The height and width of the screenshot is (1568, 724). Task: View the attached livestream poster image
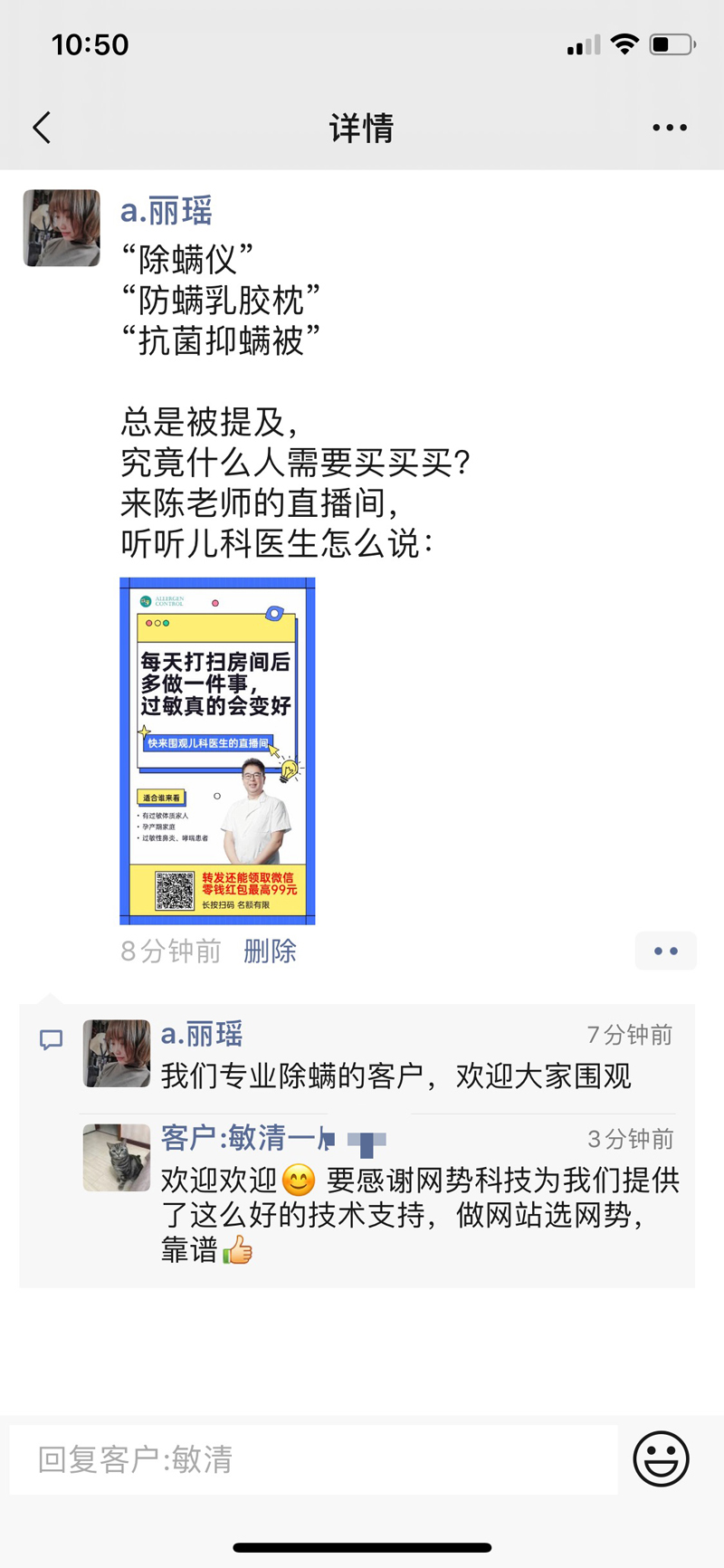coord(217,751)
